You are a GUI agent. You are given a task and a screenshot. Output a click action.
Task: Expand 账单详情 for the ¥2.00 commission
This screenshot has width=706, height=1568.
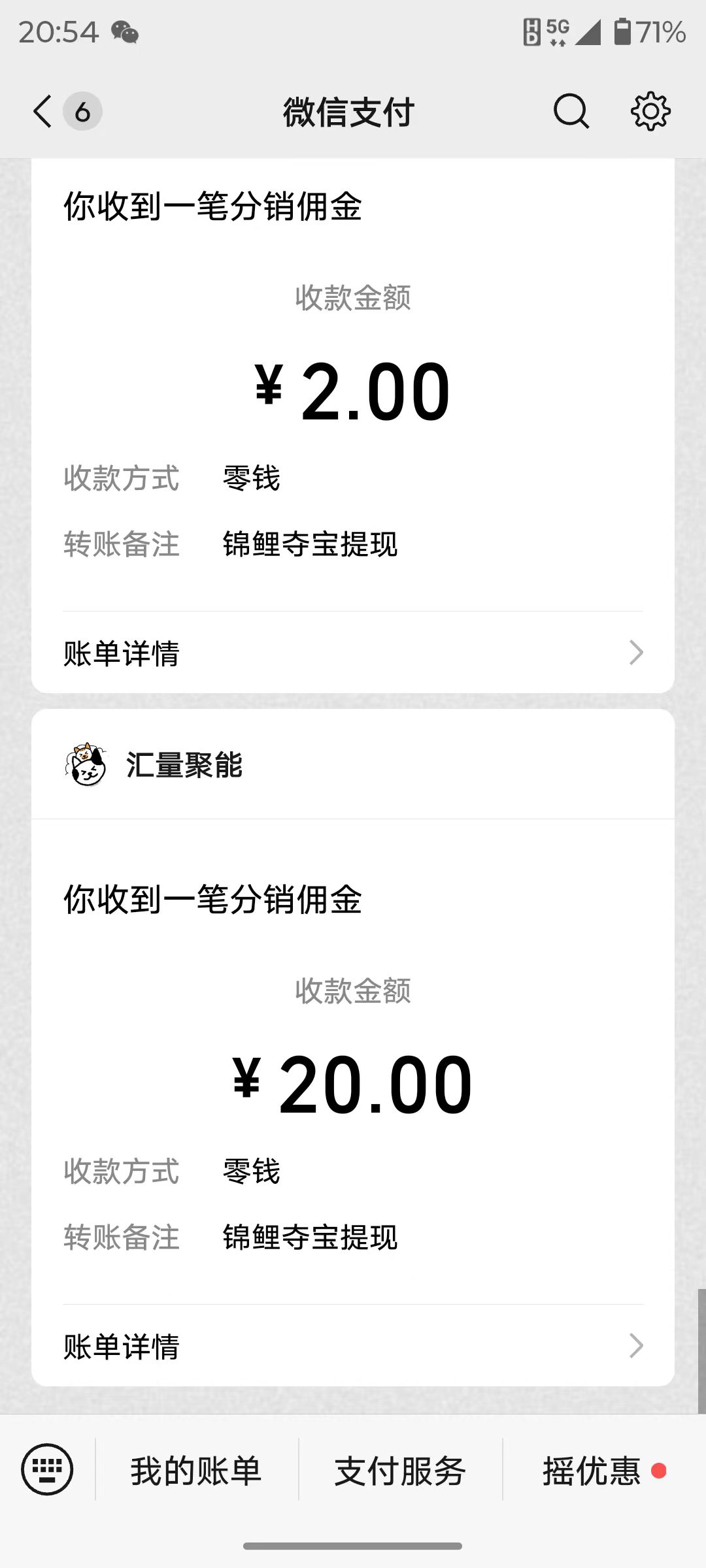pyautogui.click(x=122, y=653)
